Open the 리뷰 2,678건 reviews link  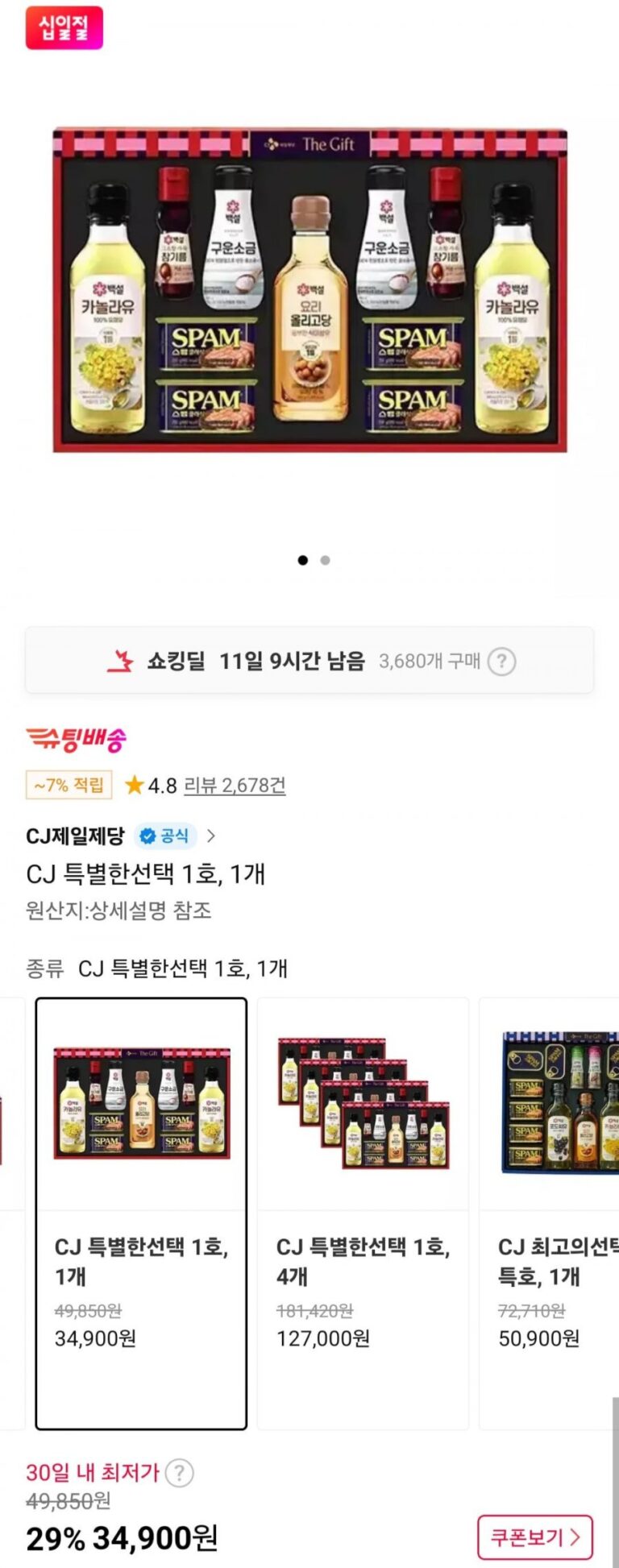click(x=235, y=785)
